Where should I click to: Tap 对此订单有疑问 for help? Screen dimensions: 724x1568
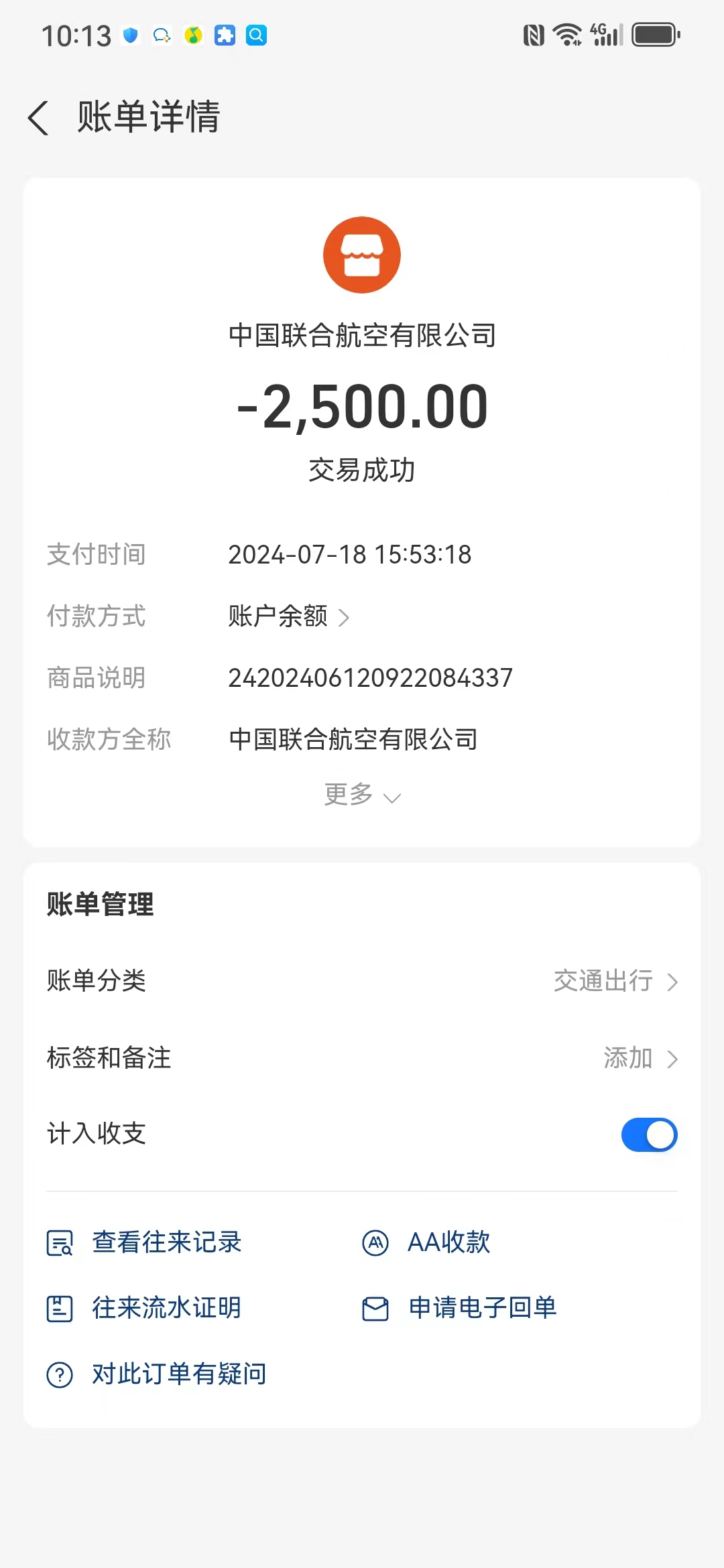(178, 1374)
